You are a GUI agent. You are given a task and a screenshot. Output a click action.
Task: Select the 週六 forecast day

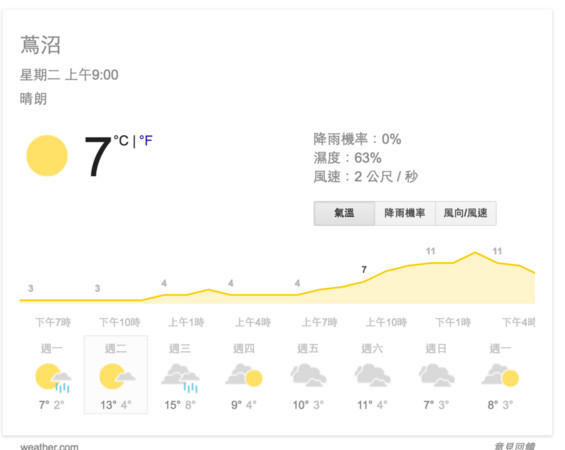[372, 375]
